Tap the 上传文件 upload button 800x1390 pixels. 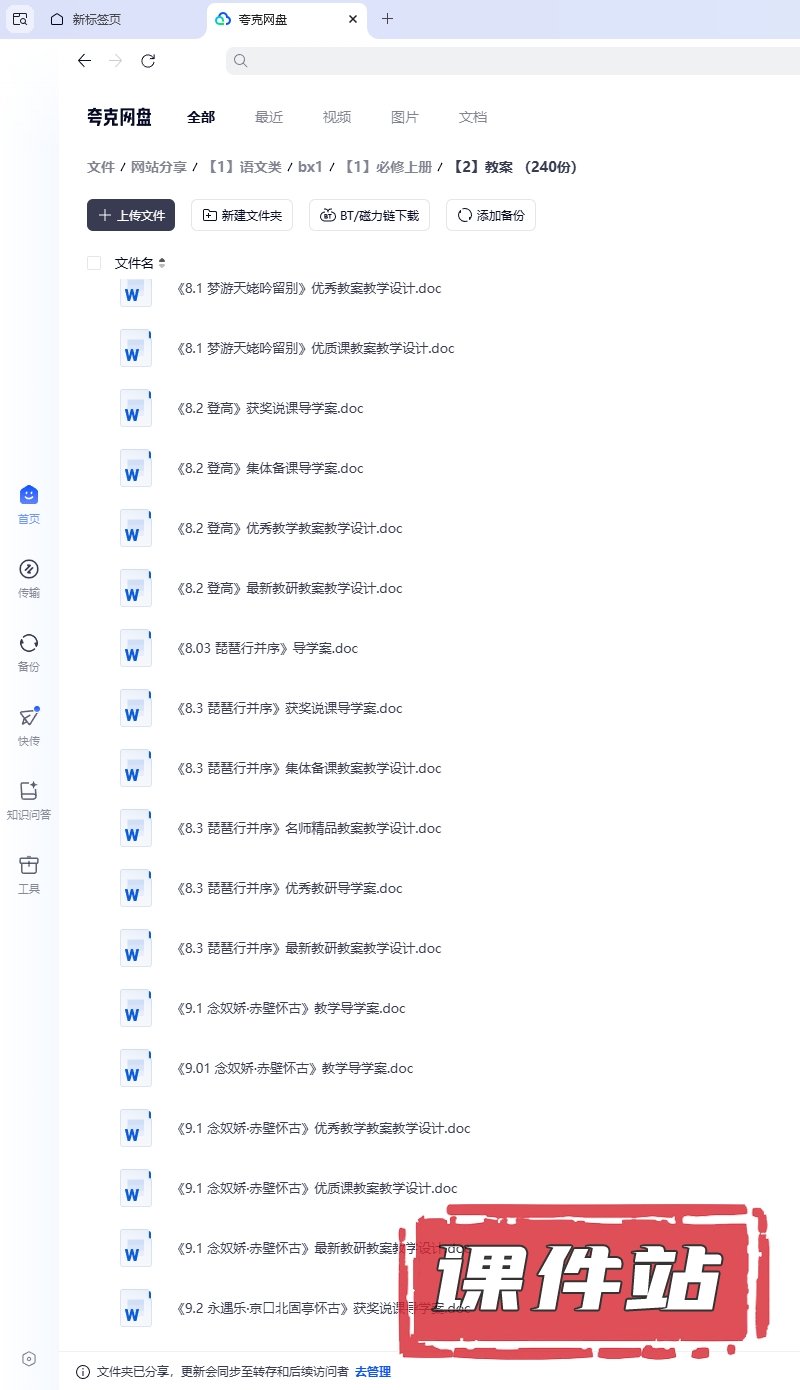[131, 215]
